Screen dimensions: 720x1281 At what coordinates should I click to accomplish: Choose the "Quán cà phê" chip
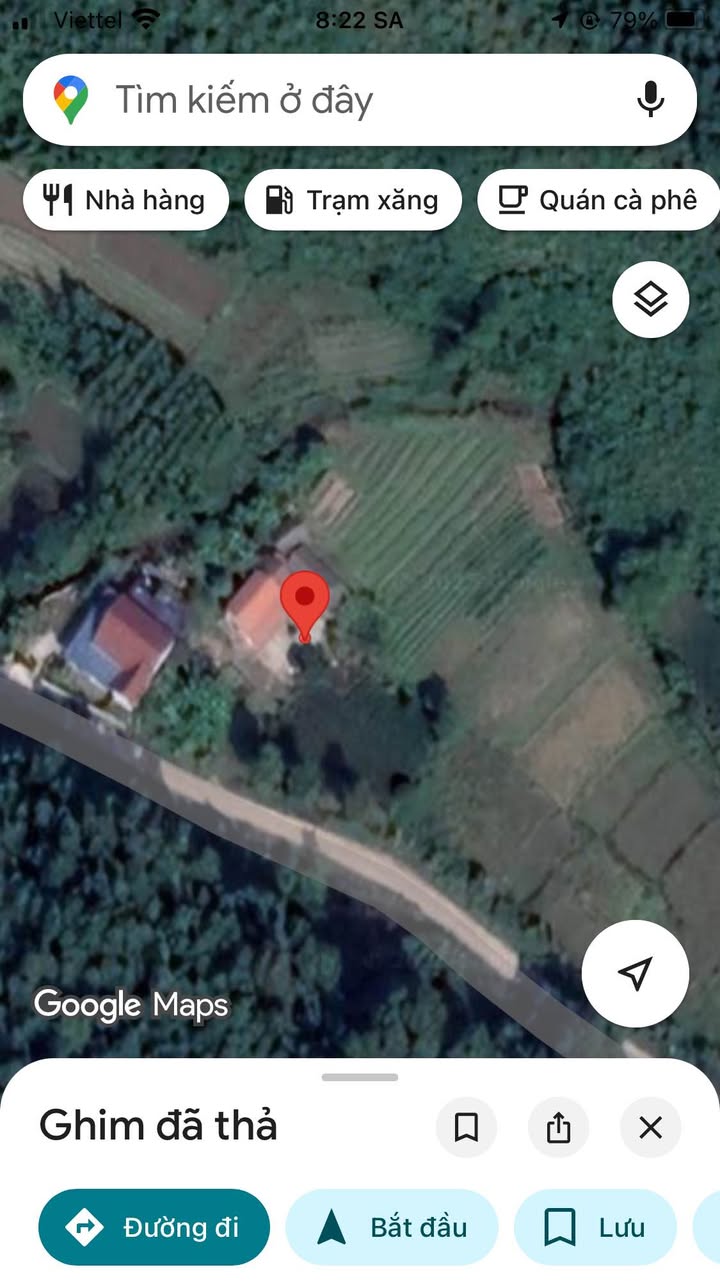598,200
